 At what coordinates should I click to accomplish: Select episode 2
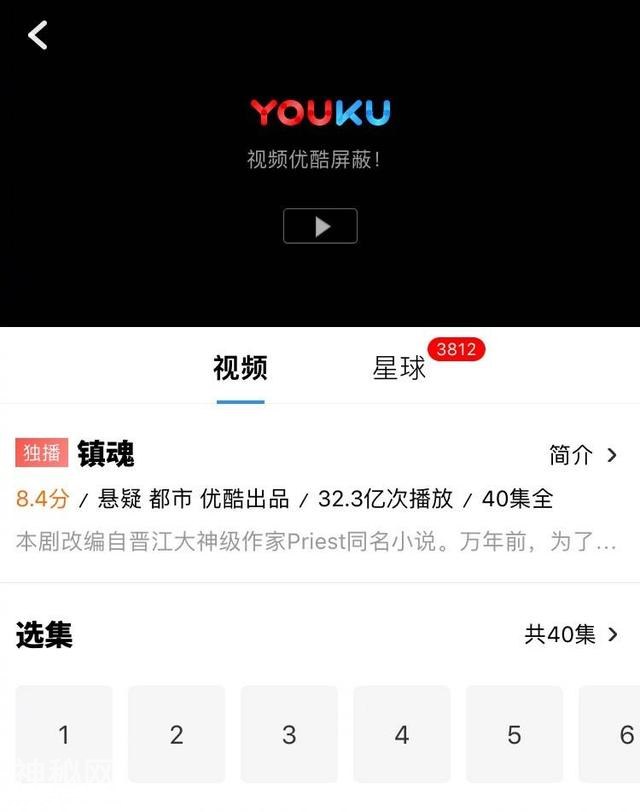click(176, 735)
